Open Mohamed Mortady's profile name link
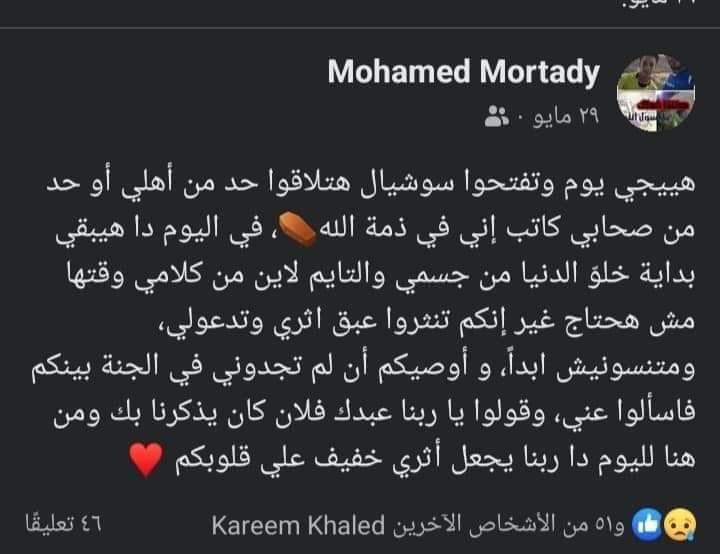720x554 pixels. click(x=463, y=72)
